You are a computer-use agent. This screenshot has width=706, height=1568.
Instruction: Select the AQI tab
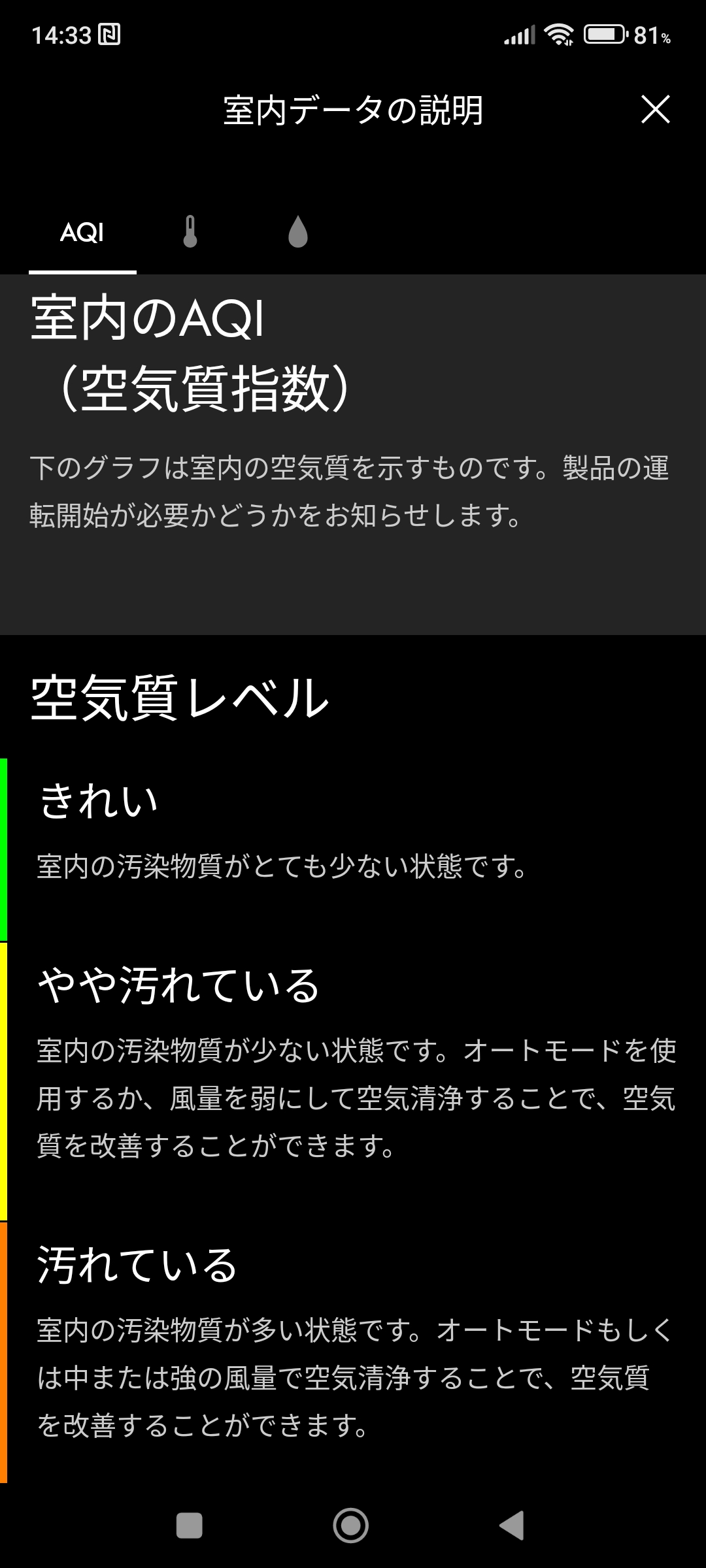pyautogui.click(x=82, y=233)
